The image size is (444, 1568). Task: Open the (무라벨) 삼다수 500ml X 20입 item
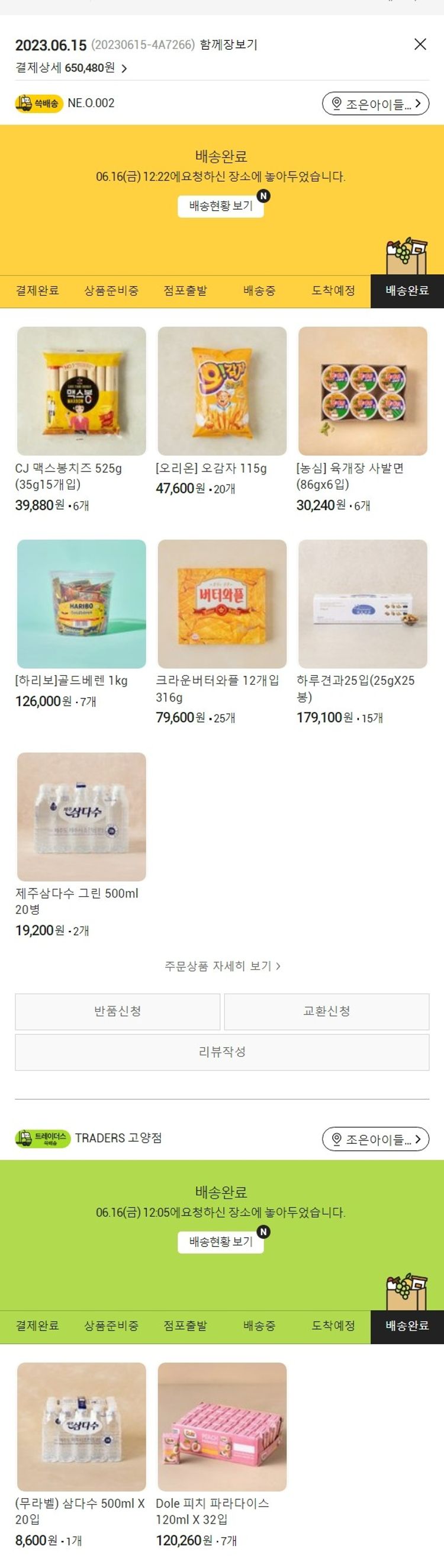(82, 1426)
